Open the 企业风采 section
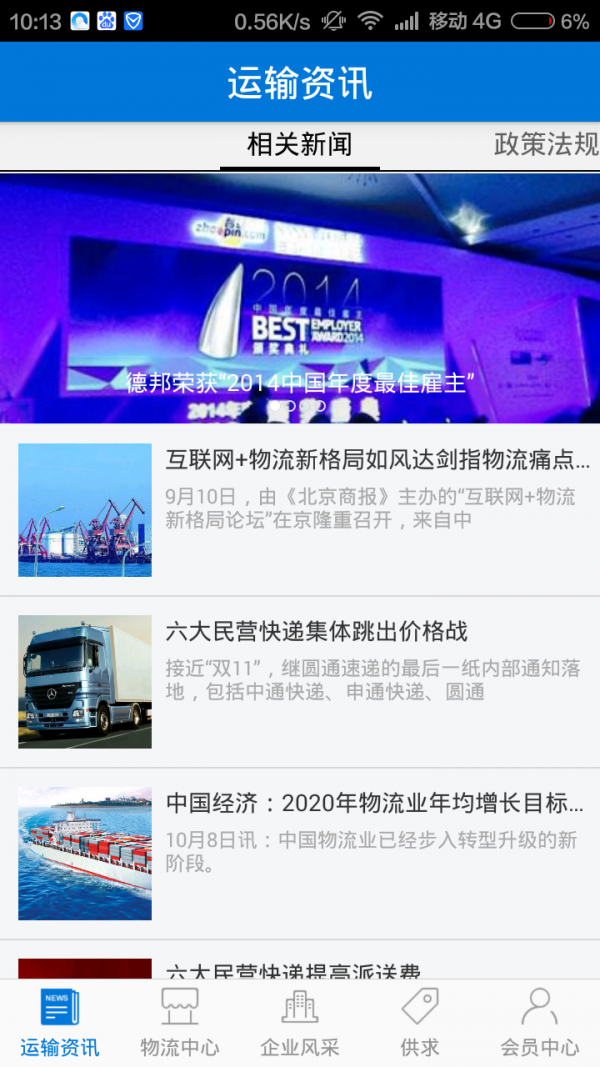 pos(300,1022)
